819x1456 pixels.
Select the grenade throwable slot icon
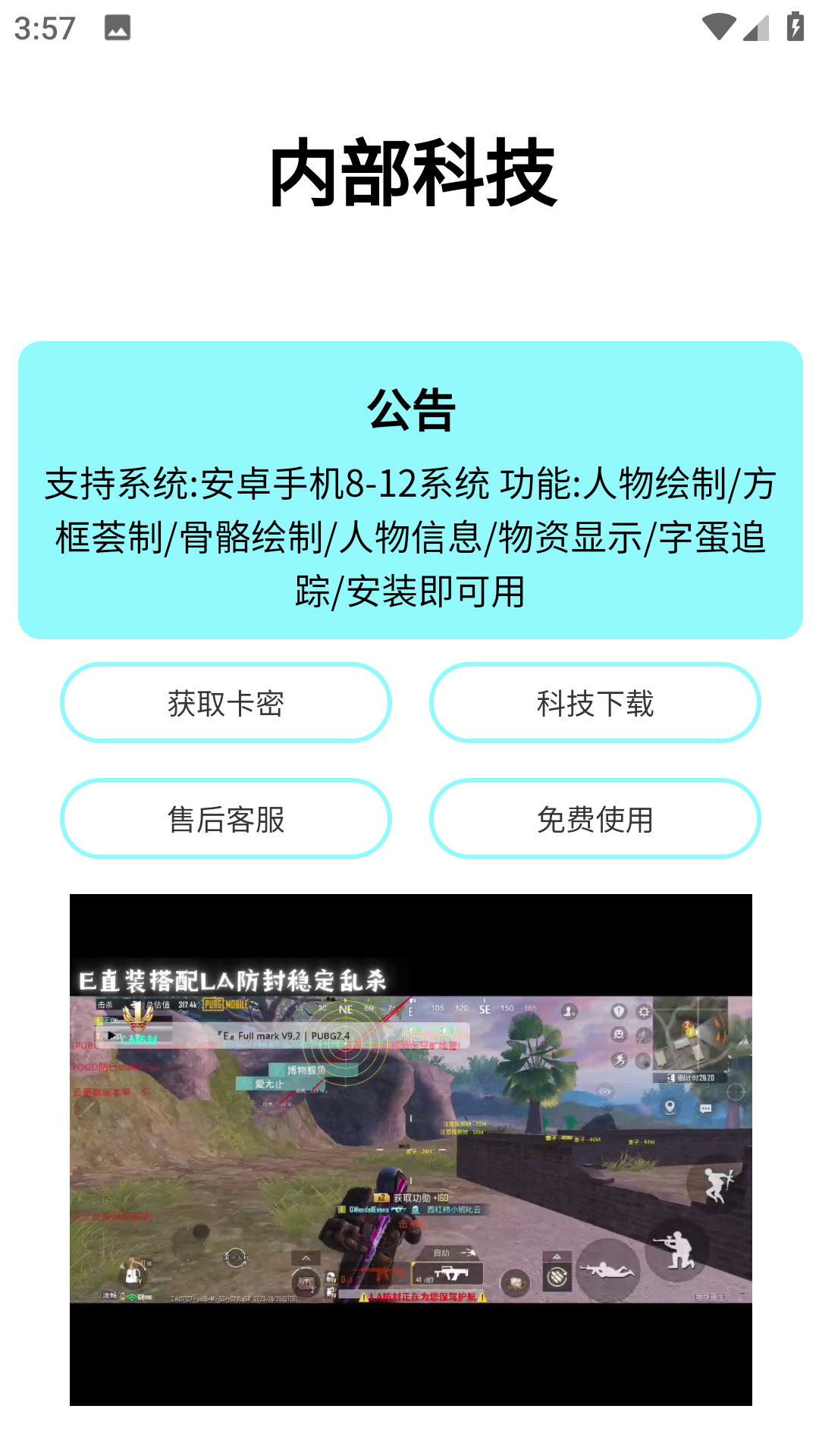tap(556, 1276)
